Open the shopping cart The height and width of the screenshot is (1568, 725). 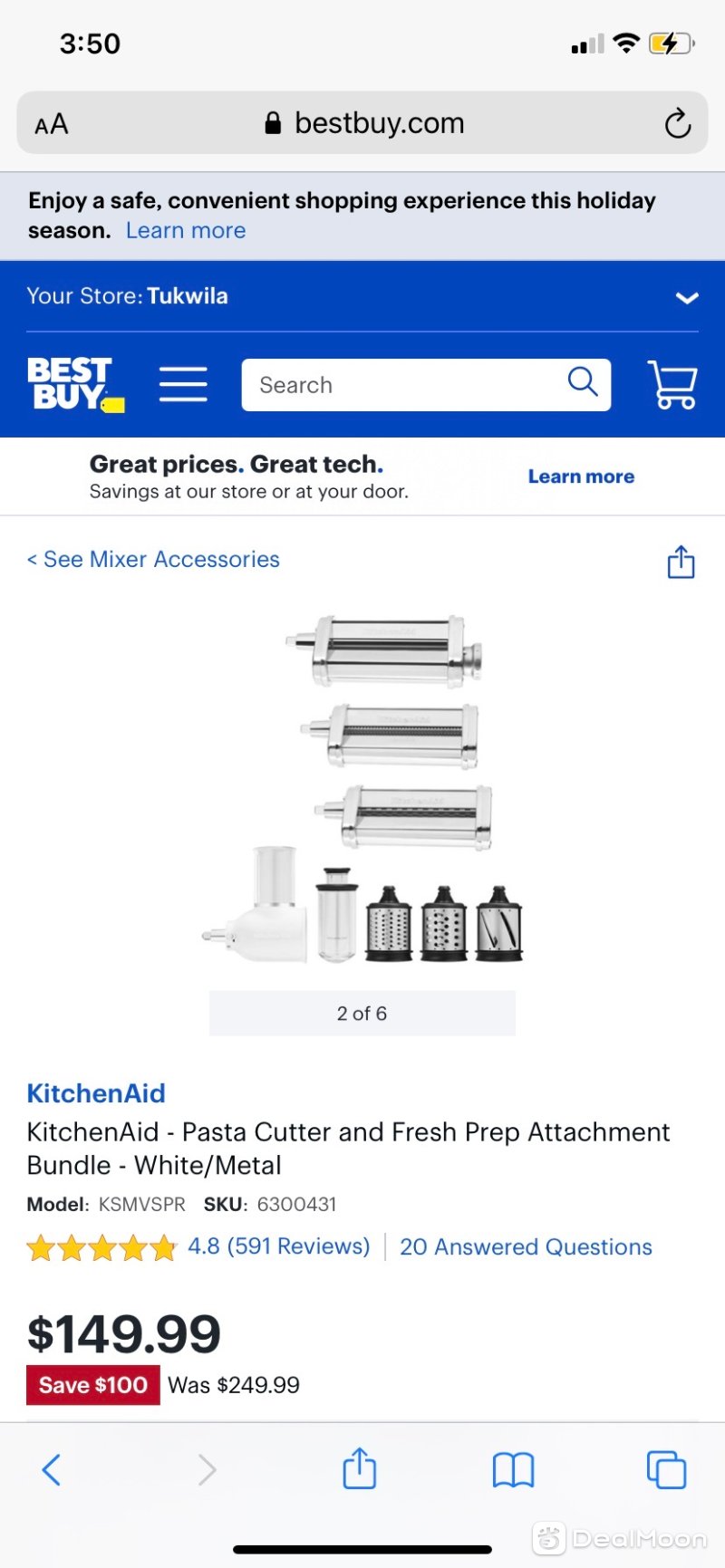point(672,384)
